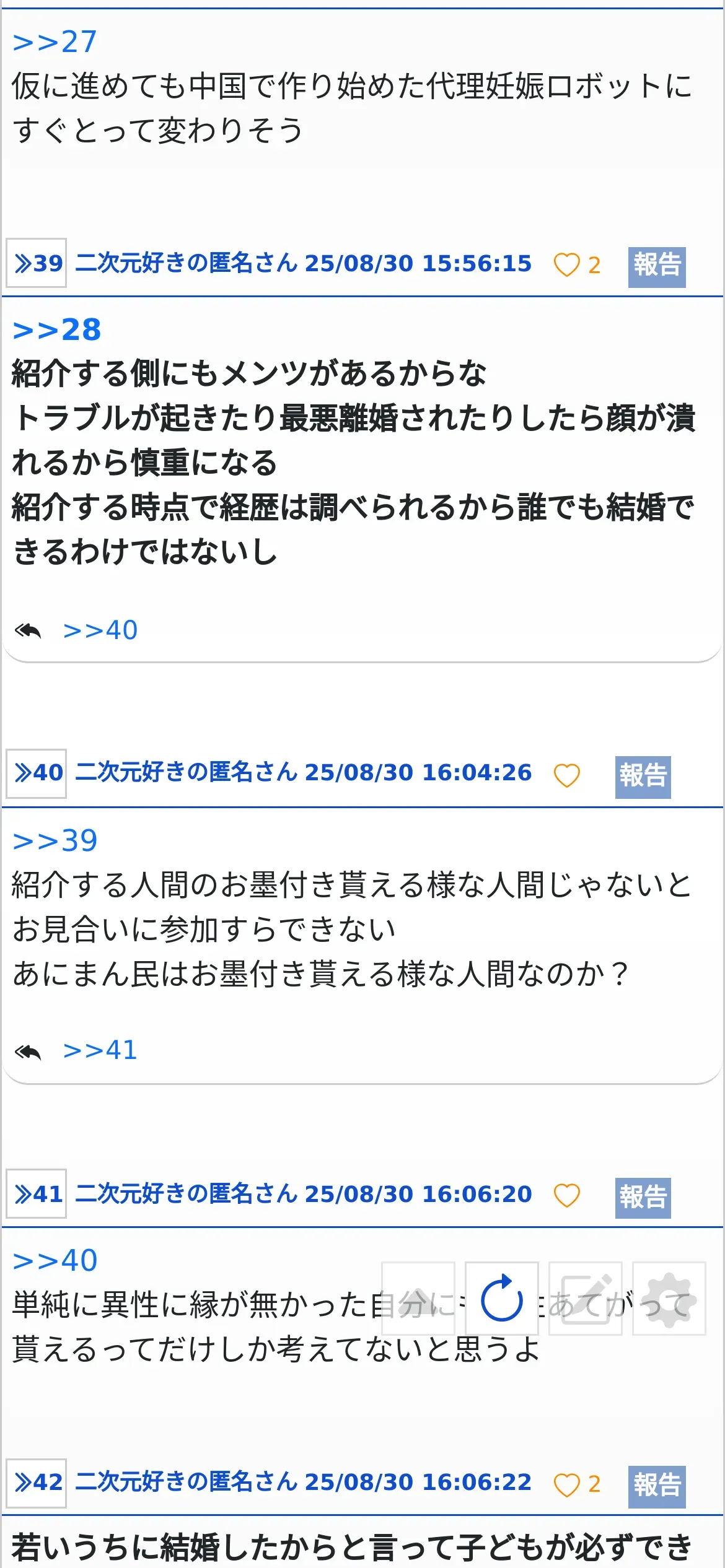The height and width of the screenshot is (1568, 725).
Task: Write a new post using the pencil icon
Action: pyautogui.click(x=585, y=1299)
